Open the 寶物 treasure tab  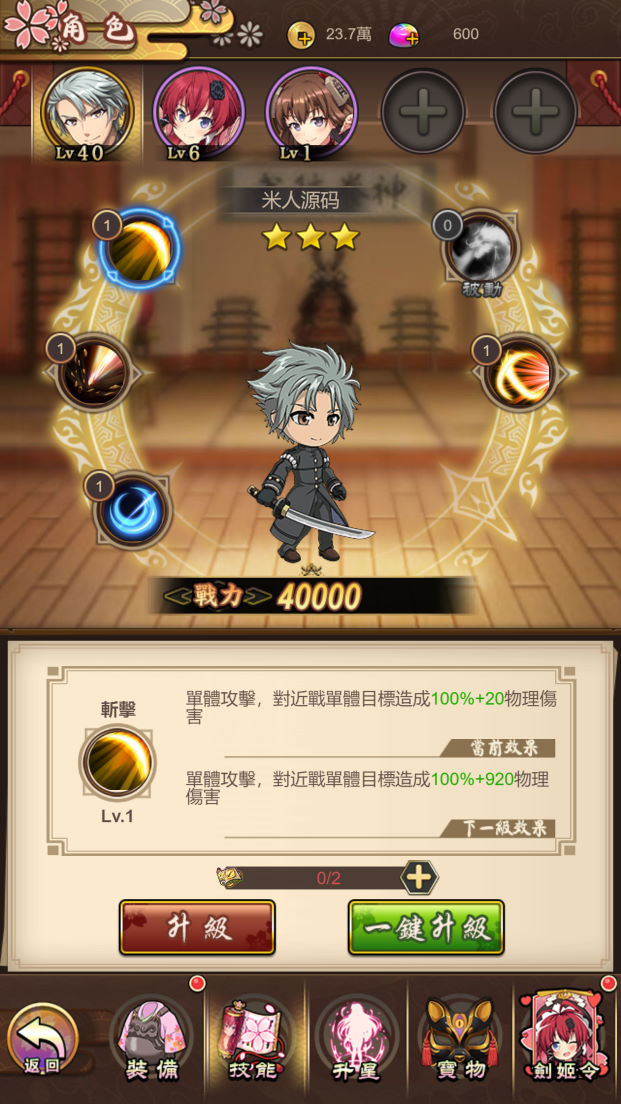461,1041
